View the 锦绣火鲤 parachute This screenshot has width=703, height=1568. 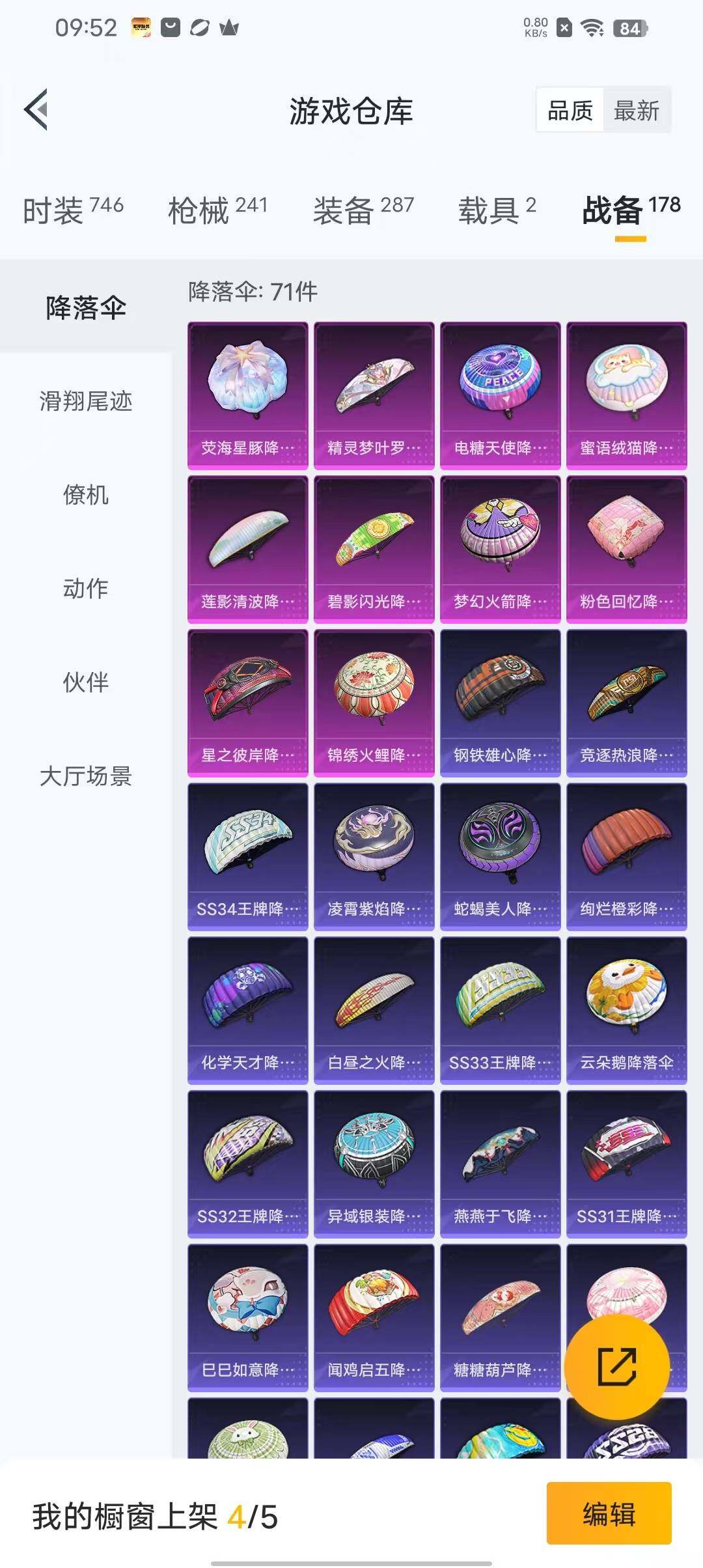click(x=374, y=703)
